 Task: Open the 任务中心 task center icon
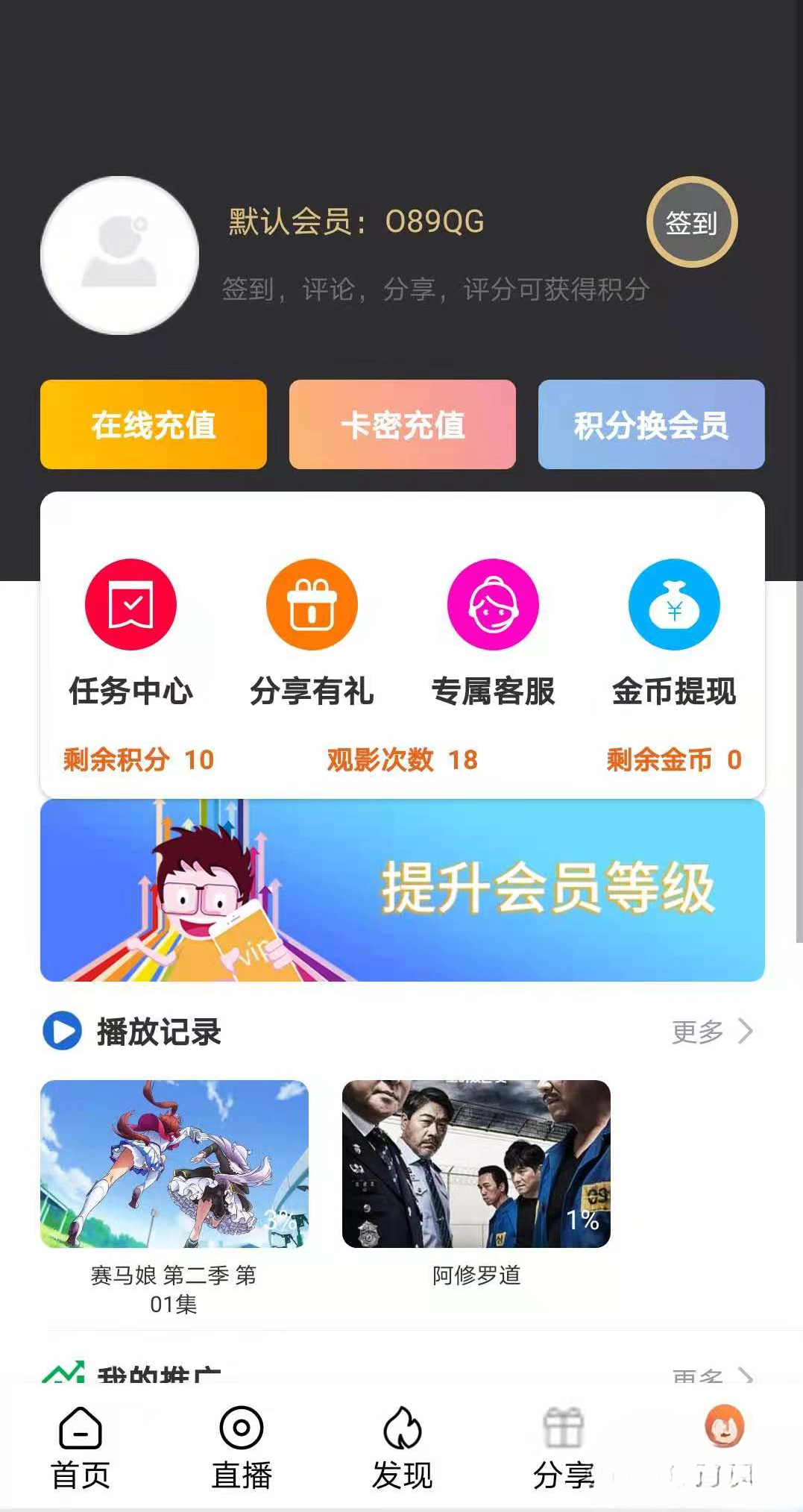pos(130,604)
